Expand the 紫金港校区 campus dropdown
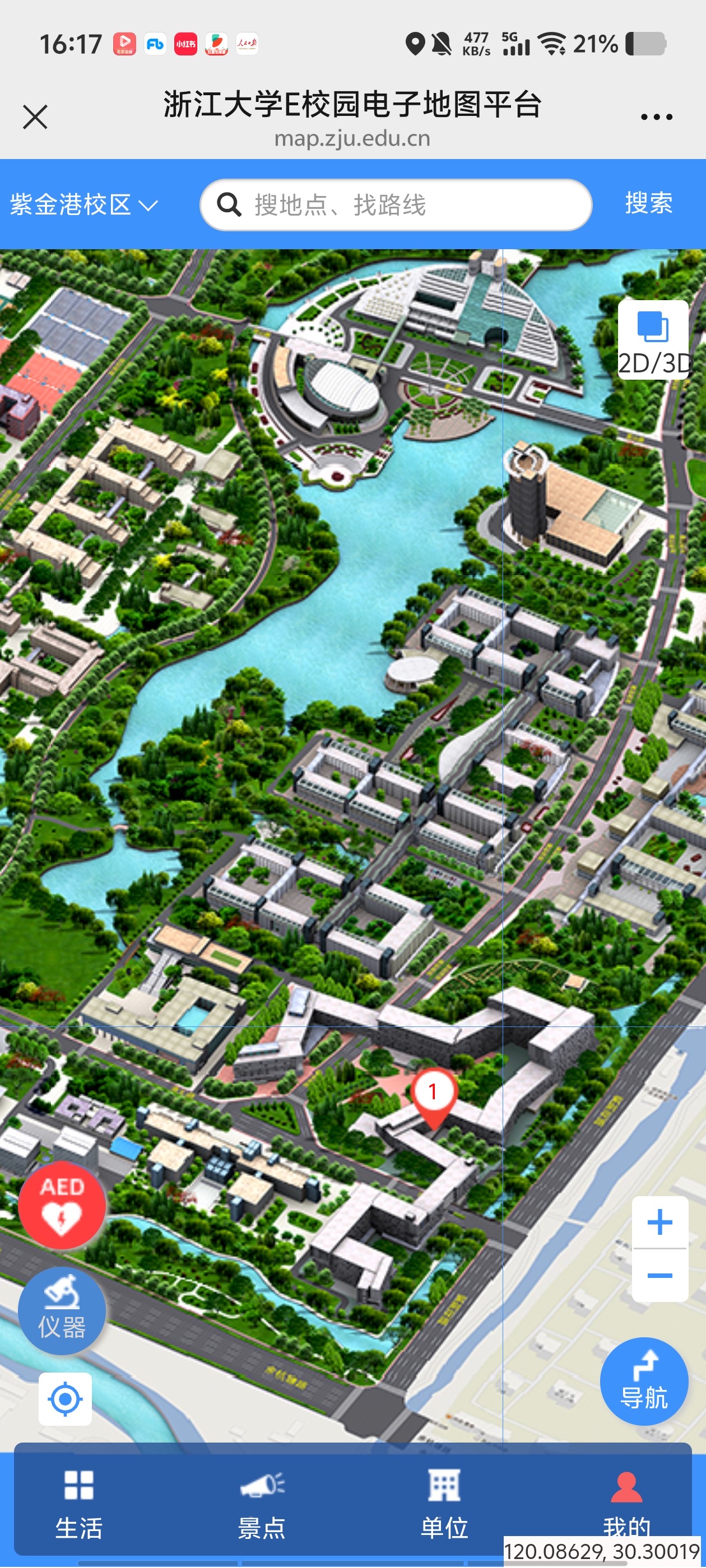 pos(83,204)
